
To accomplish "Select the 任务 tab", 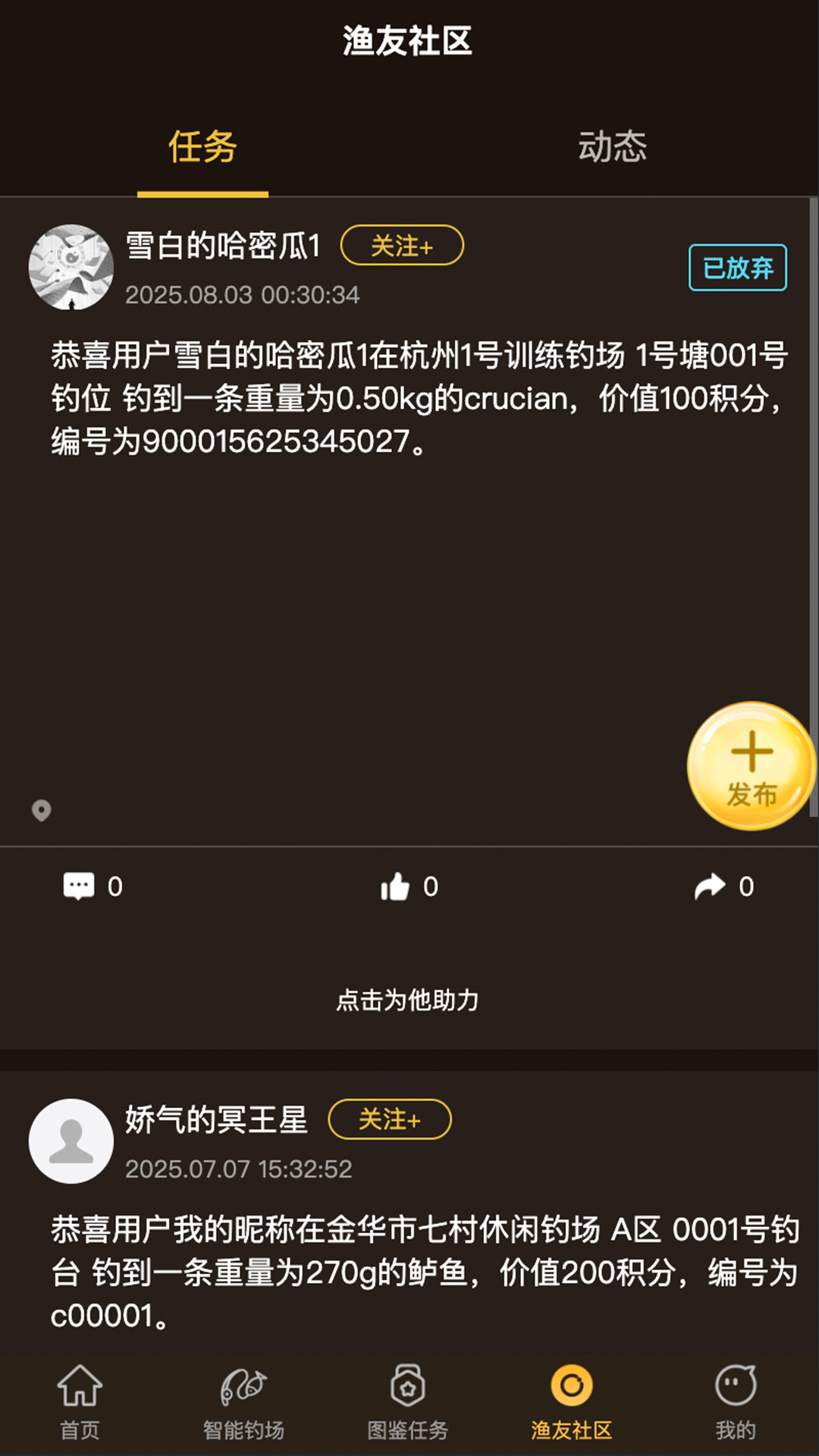I will coord(202,149).
